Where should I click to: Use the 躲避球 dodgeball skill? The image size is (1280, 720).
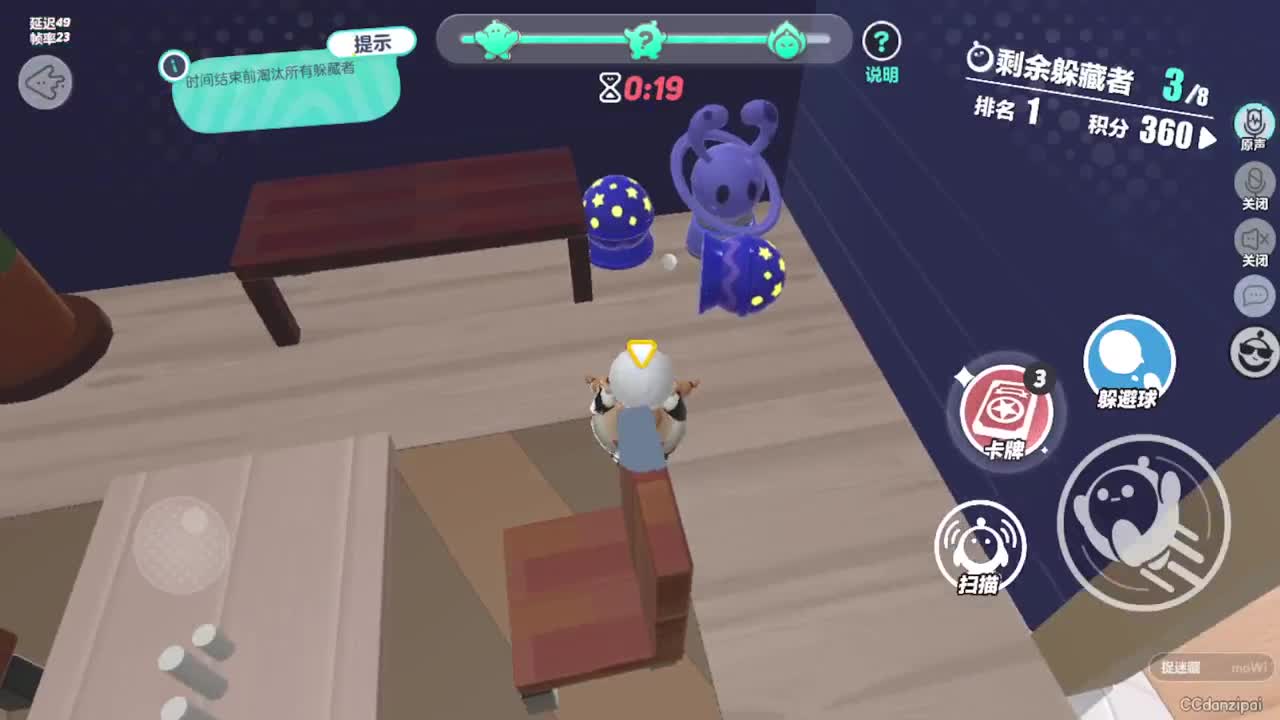(1129, 360)
